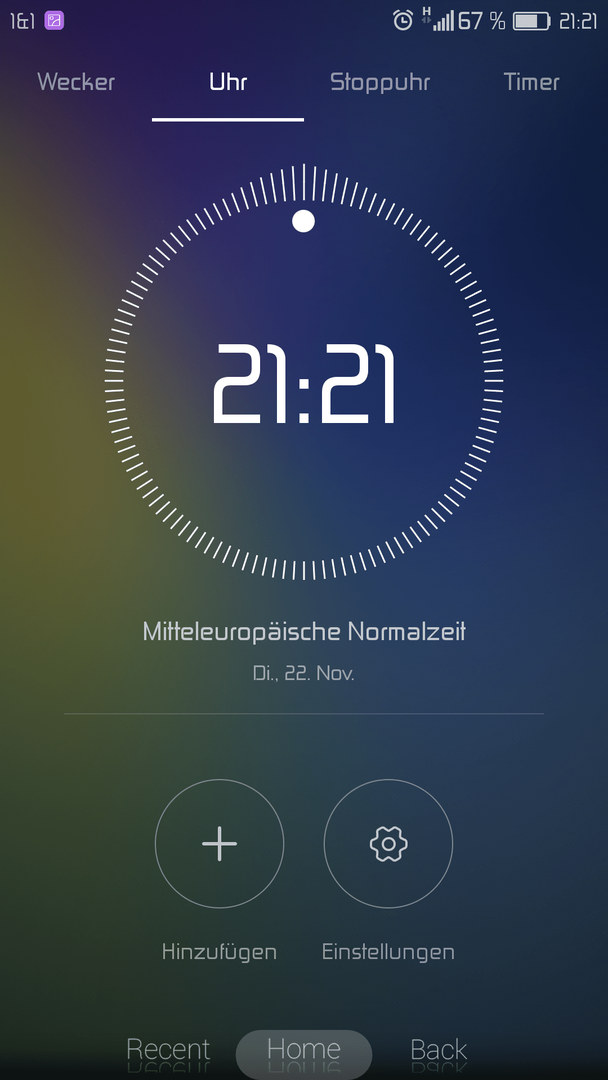Go to the Home screen
This screenshot has height=1080, width=608.
[x=304, y=1052]
